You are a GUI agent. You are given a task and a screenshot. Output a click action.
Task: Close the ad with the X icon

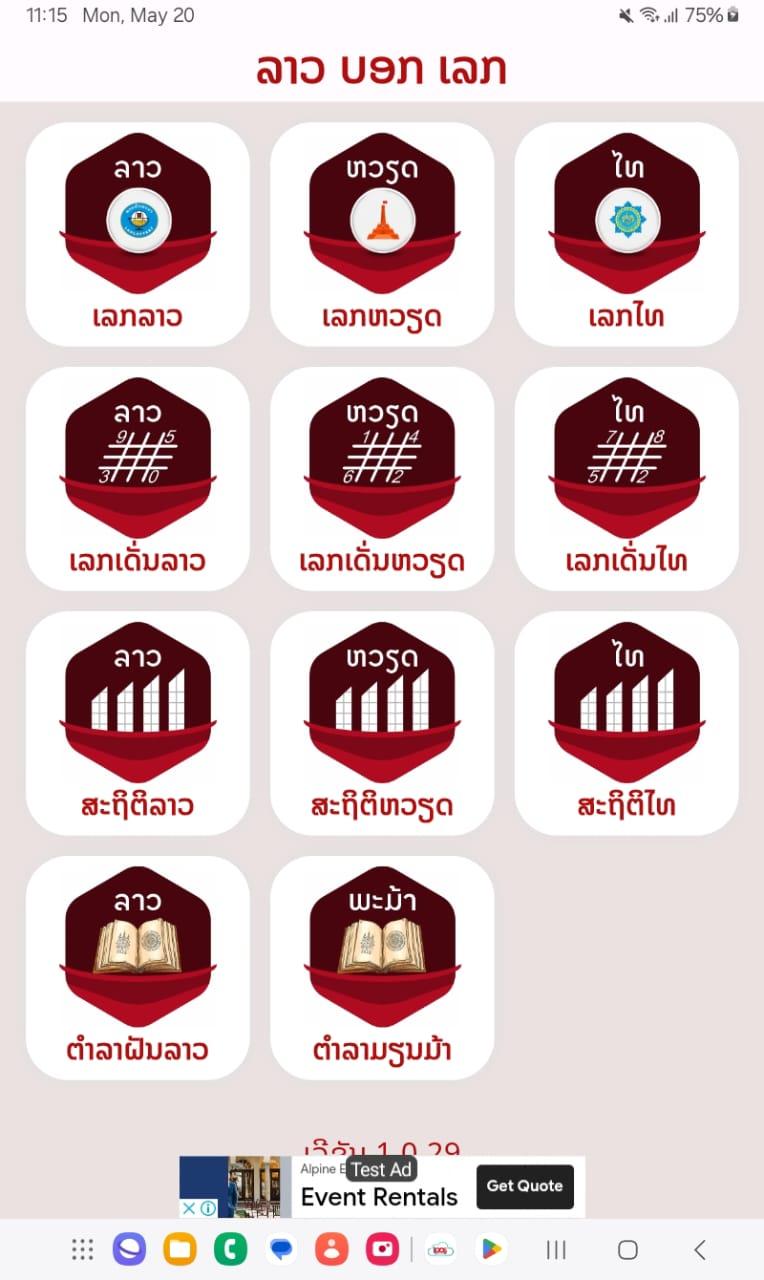coord(188,1208)
